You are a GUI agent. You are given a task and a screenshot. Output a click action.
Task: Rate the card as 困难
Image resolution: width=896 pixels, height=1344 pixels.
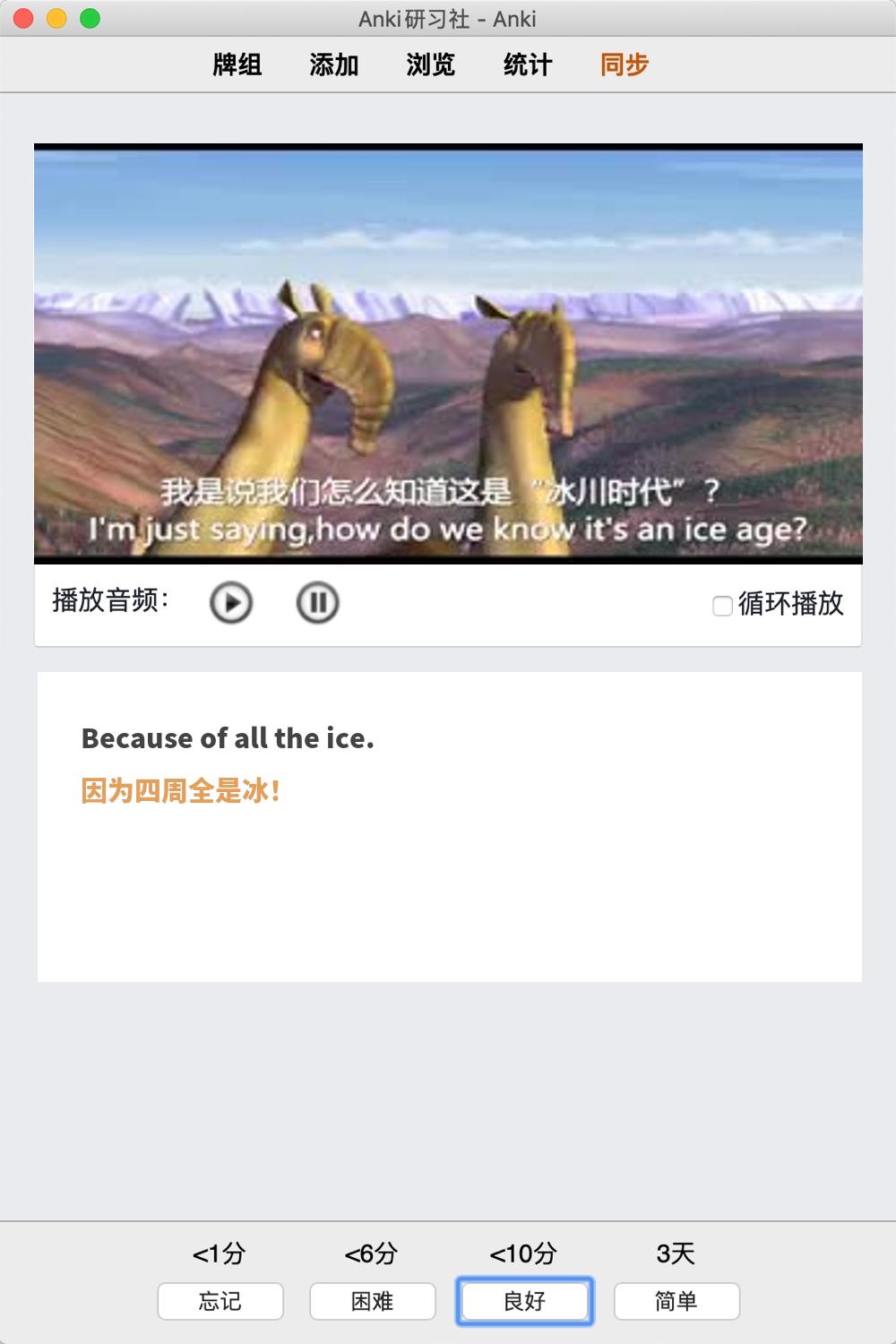click(x=373, y=1301)
